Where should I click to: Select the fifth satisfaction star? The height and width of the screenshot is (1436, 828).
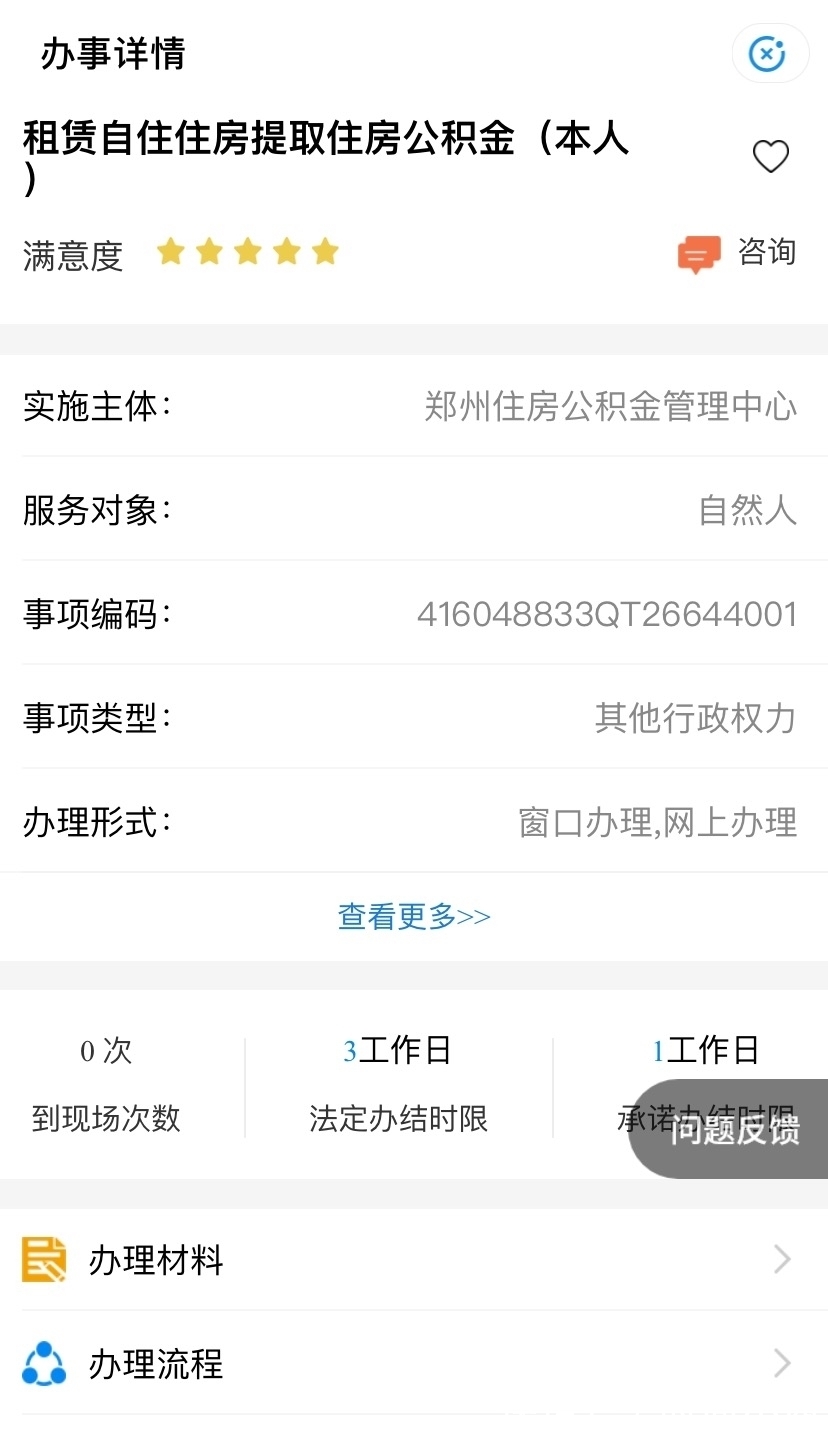pos(325,252)
